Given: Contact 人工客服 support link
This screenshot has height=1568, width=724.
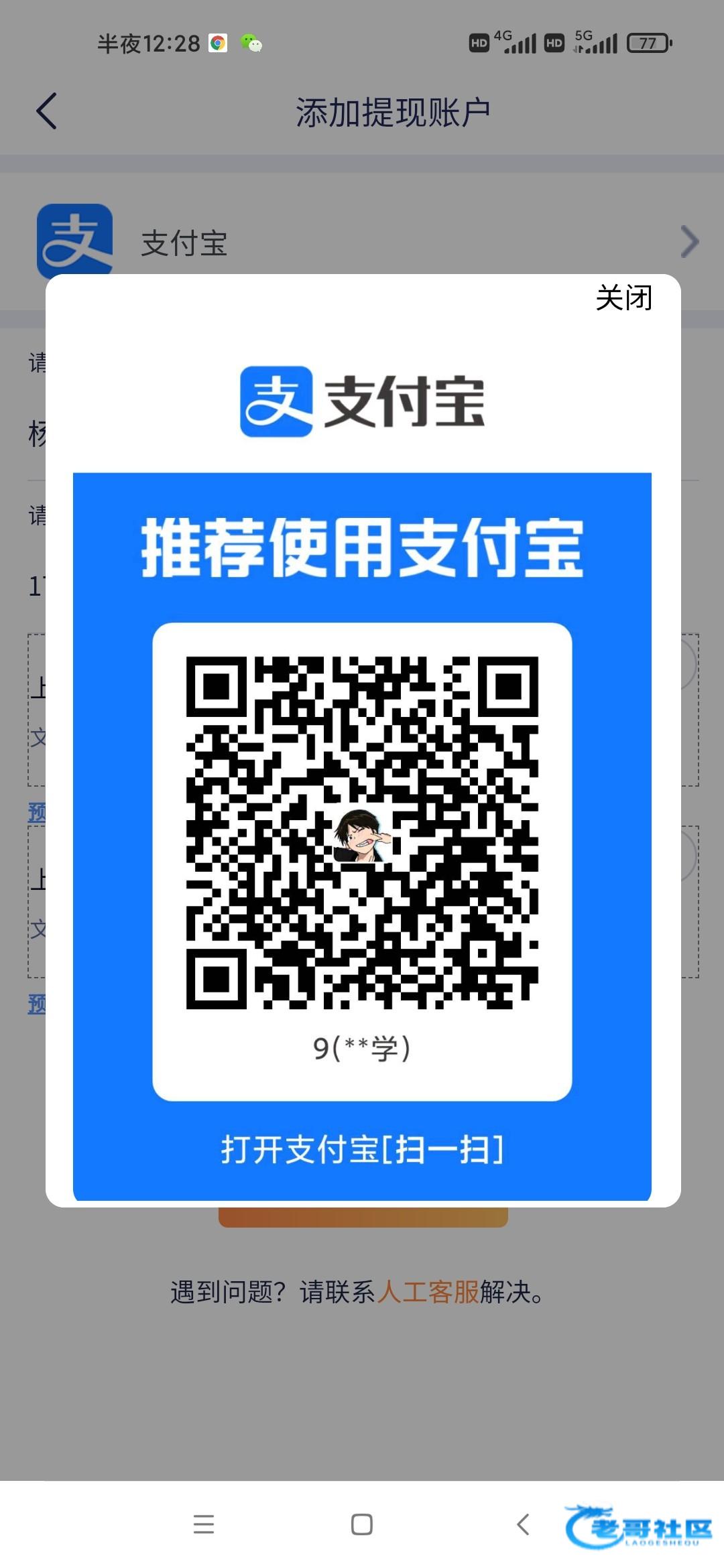Looking at the screenshot, I should click(x=428, y=1292).
